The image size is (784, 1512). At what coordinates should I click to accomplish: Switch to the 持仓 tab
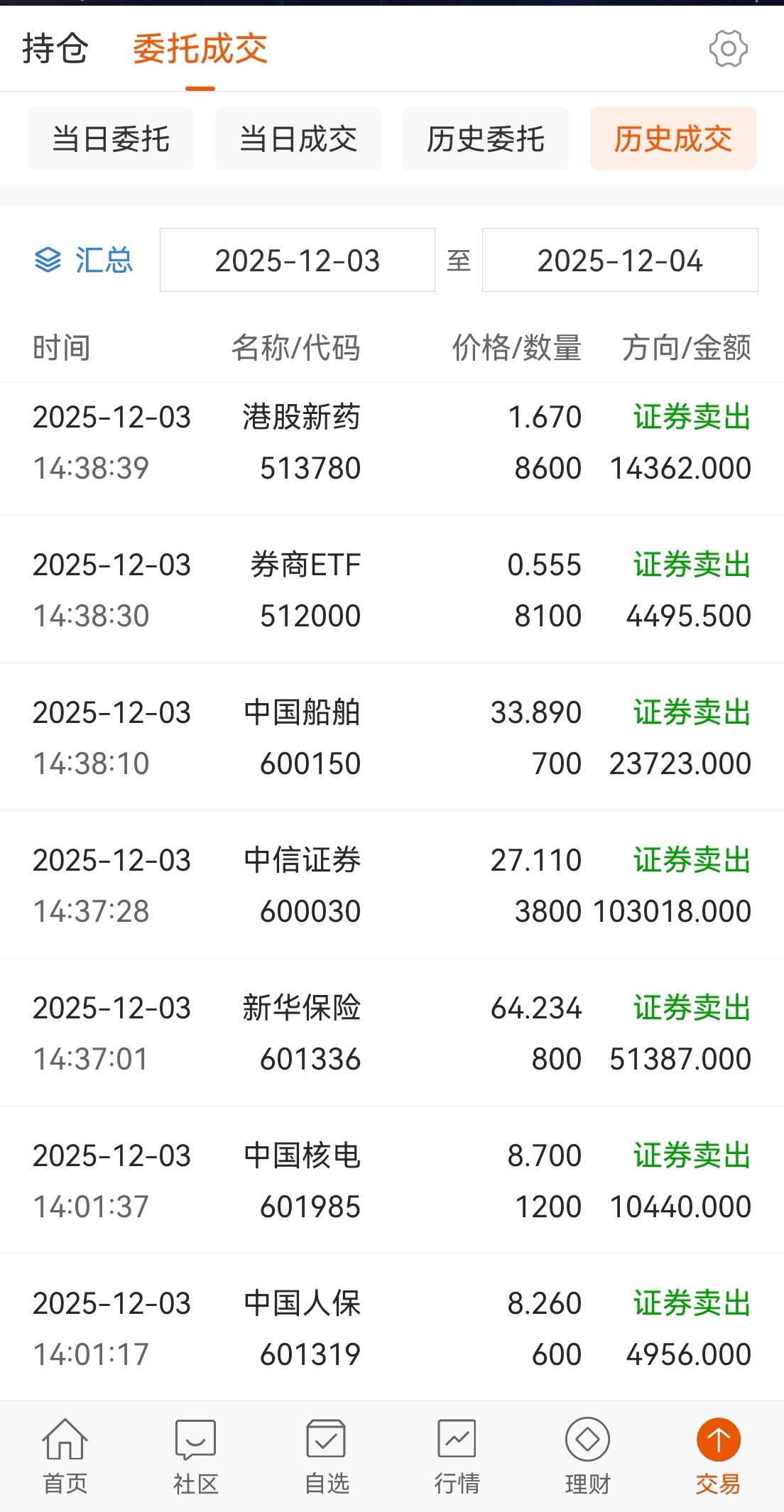(55, 49)
